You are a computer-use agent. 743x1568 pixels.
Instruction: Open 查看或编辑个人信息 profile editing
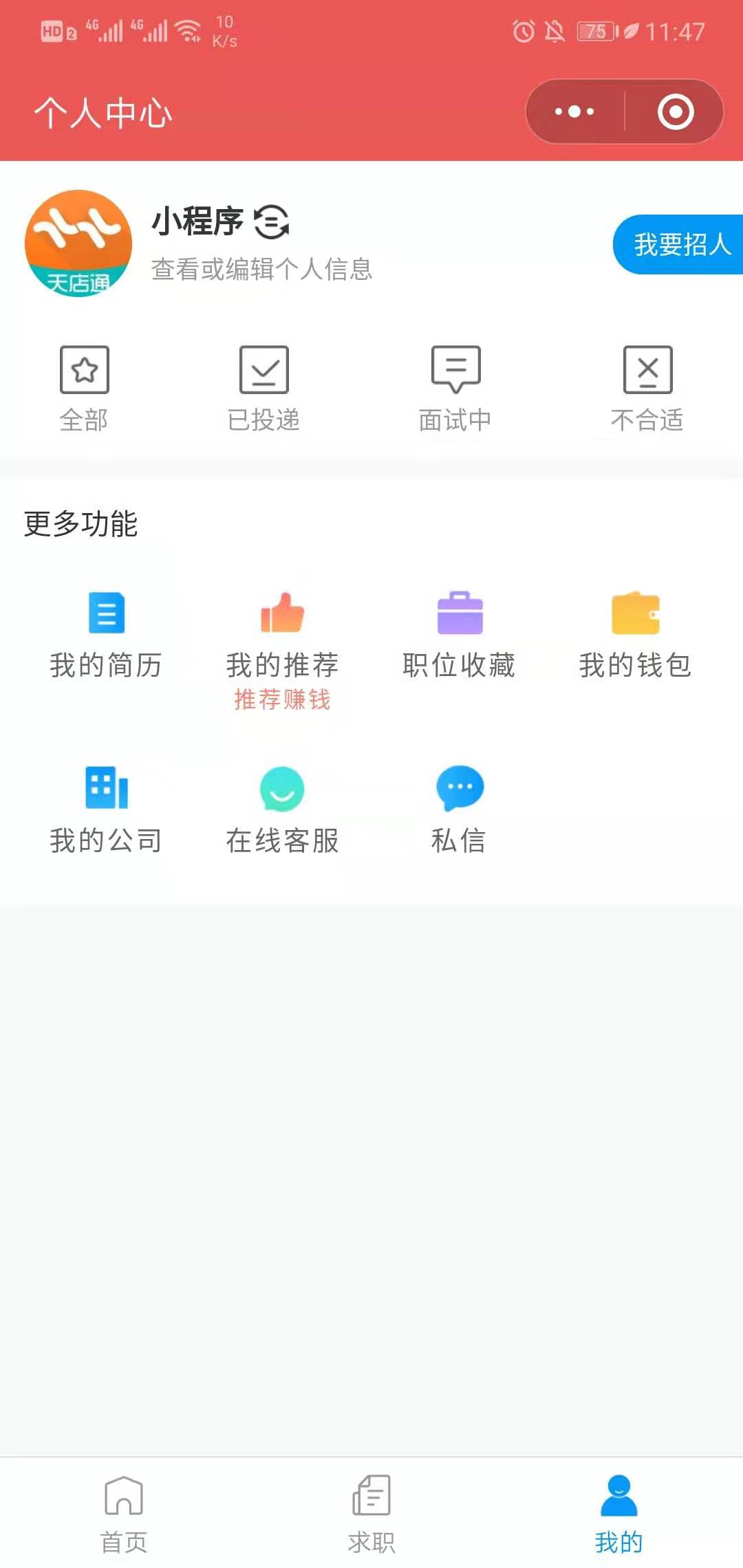point(261,269)
